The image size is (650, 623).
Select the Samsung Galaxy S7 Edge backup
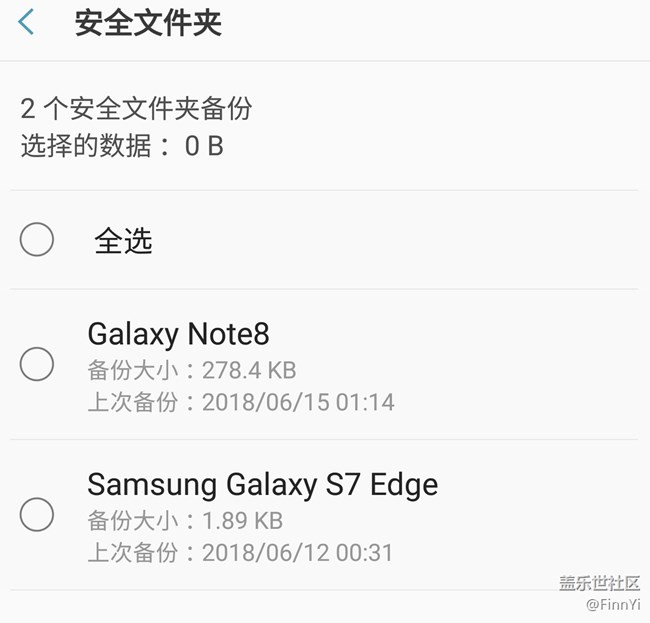pos(37,514)
